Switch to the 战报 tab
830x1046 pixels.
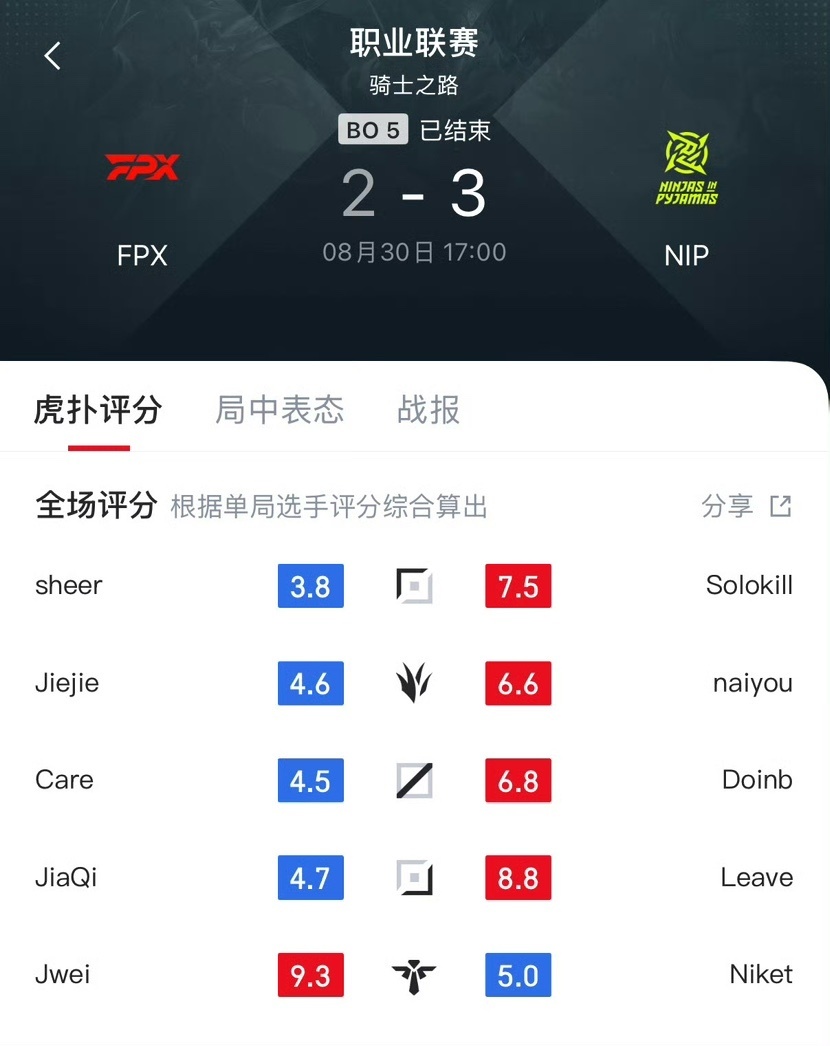(x=428, y=410)
